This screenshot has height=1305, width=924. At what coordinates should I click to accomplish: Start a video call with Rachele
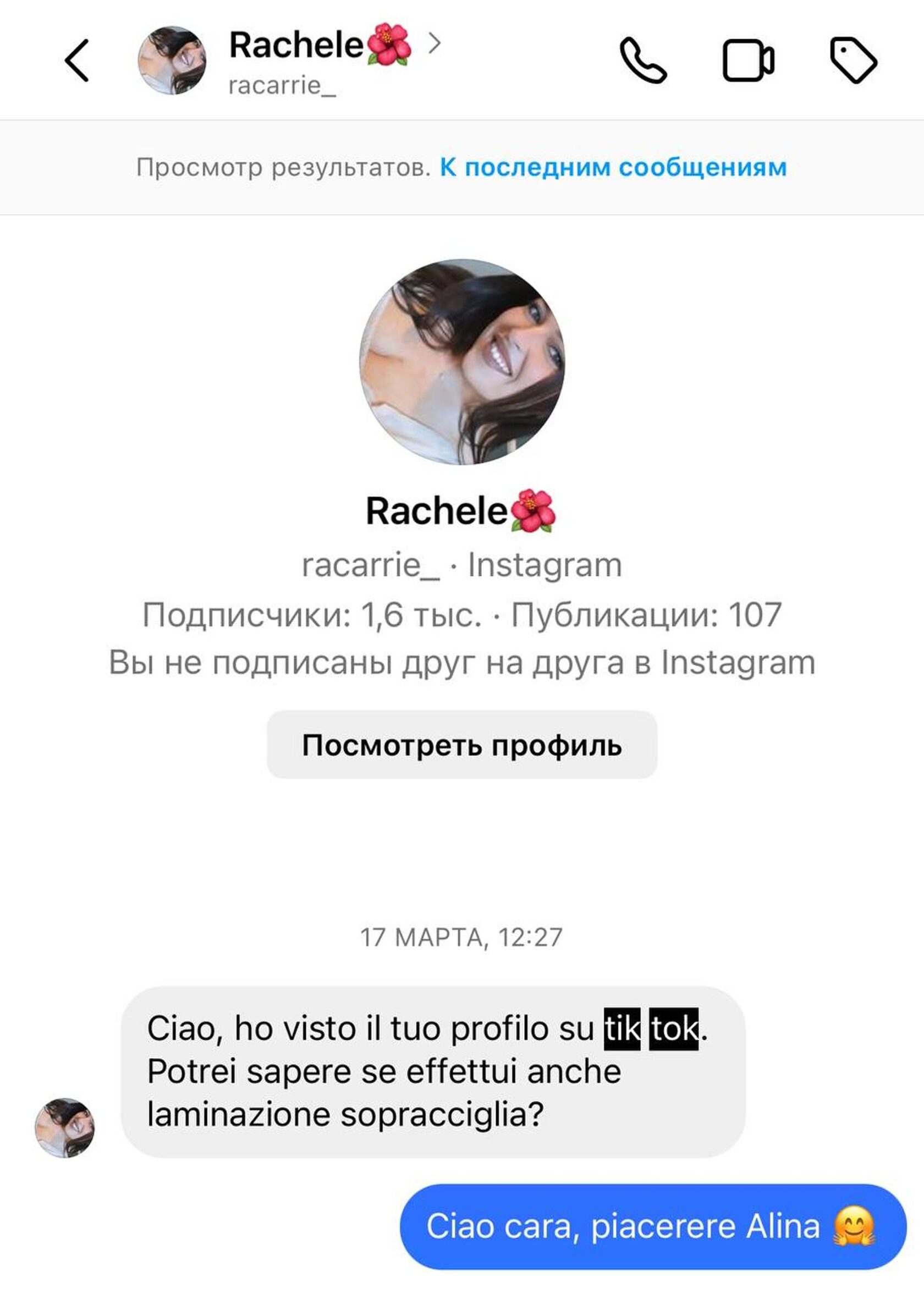click(x=747, y=60)
